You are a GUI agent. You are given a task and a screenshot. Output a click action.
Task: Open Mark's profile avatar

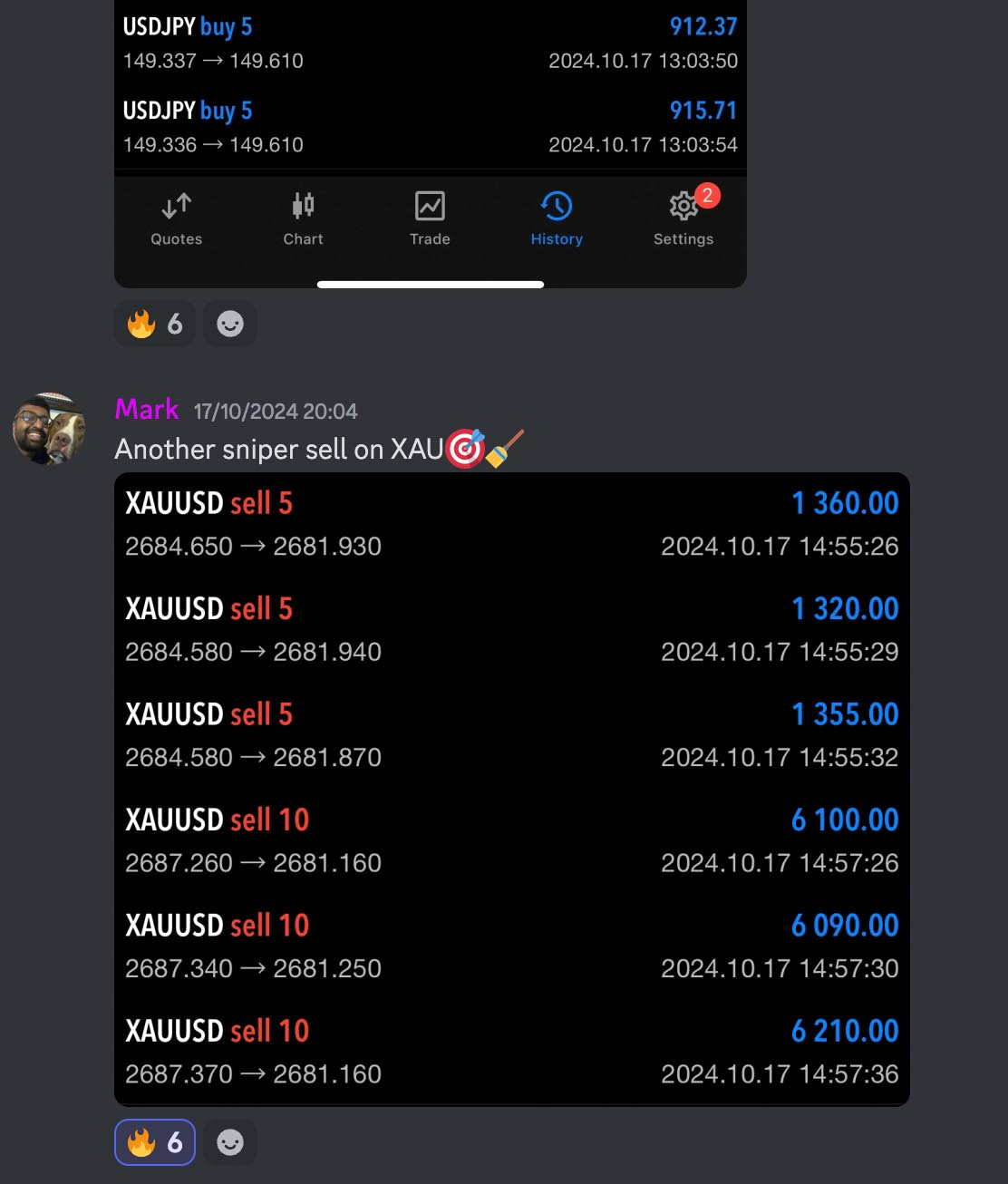click(49, 429)
